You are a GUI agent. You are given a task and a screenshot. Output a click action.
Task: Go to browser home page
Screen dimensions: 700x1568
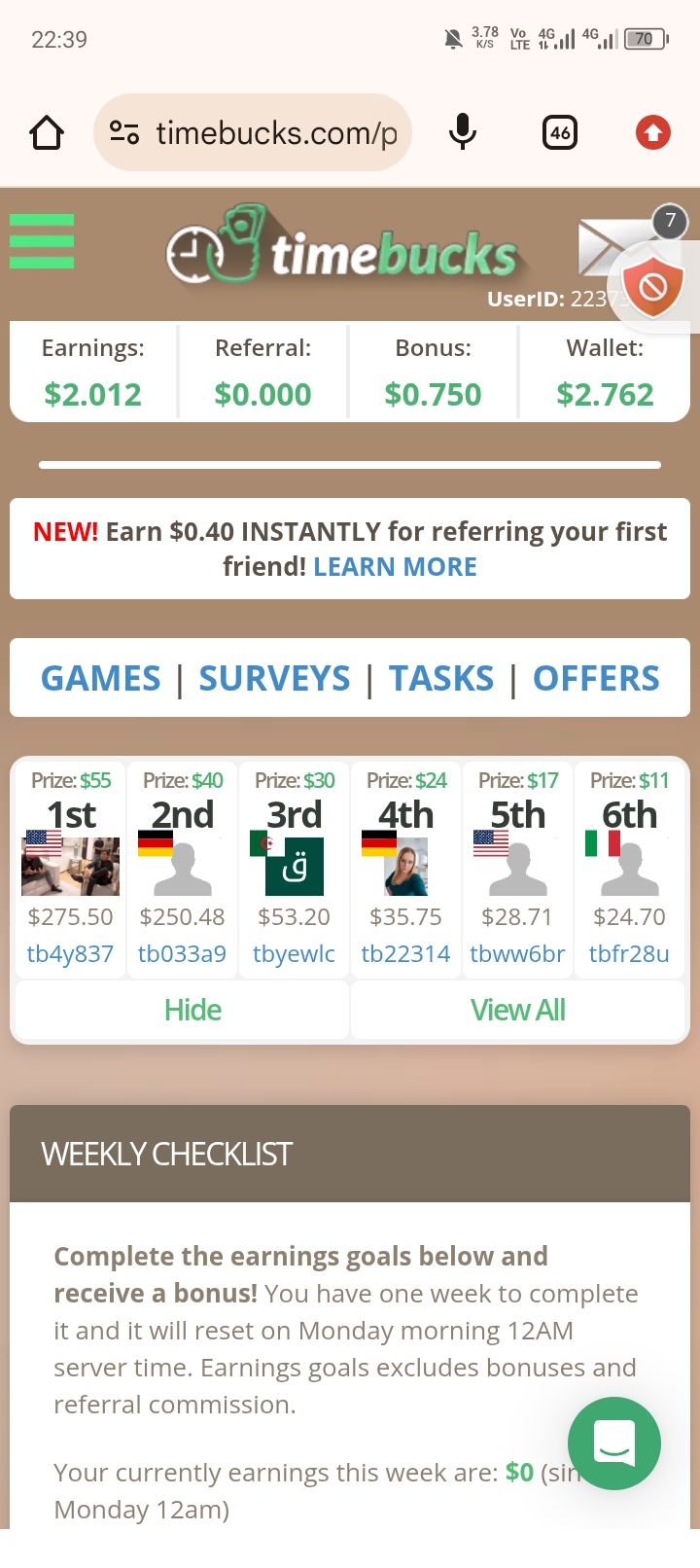tap(47, 132)
